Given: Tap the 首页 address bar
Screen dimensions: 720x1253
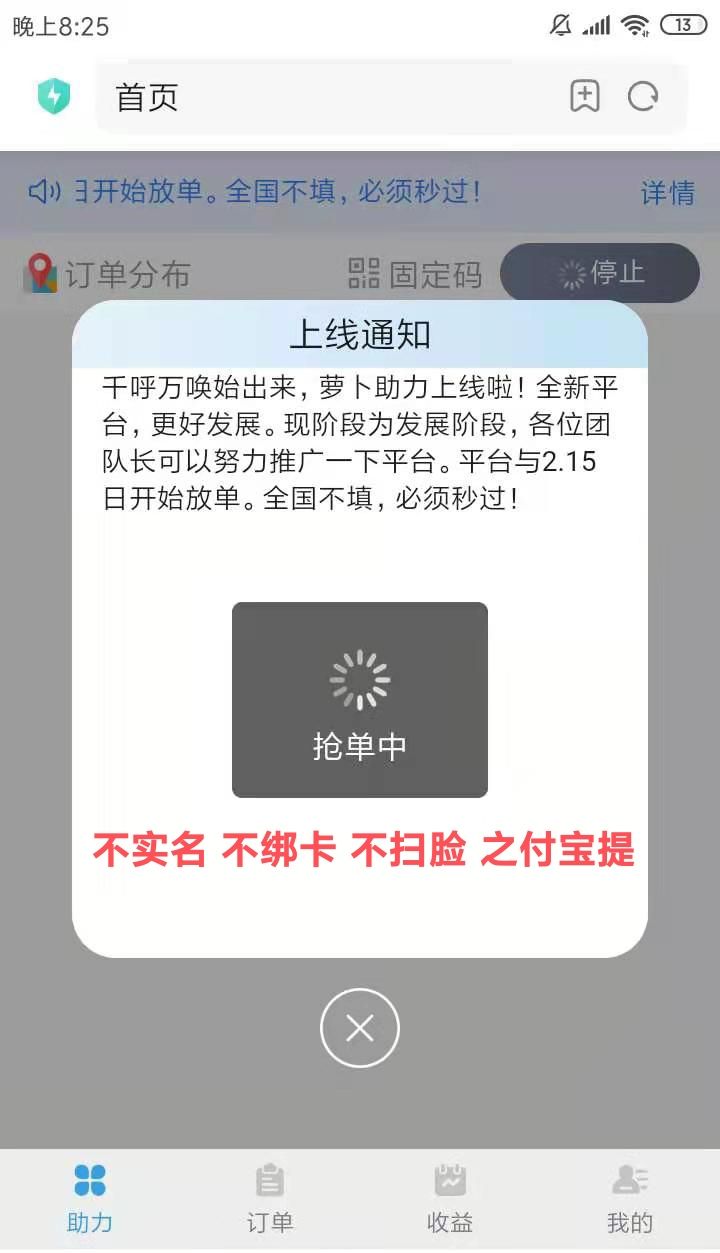Looking at the screenshot, I should [300, 96].
